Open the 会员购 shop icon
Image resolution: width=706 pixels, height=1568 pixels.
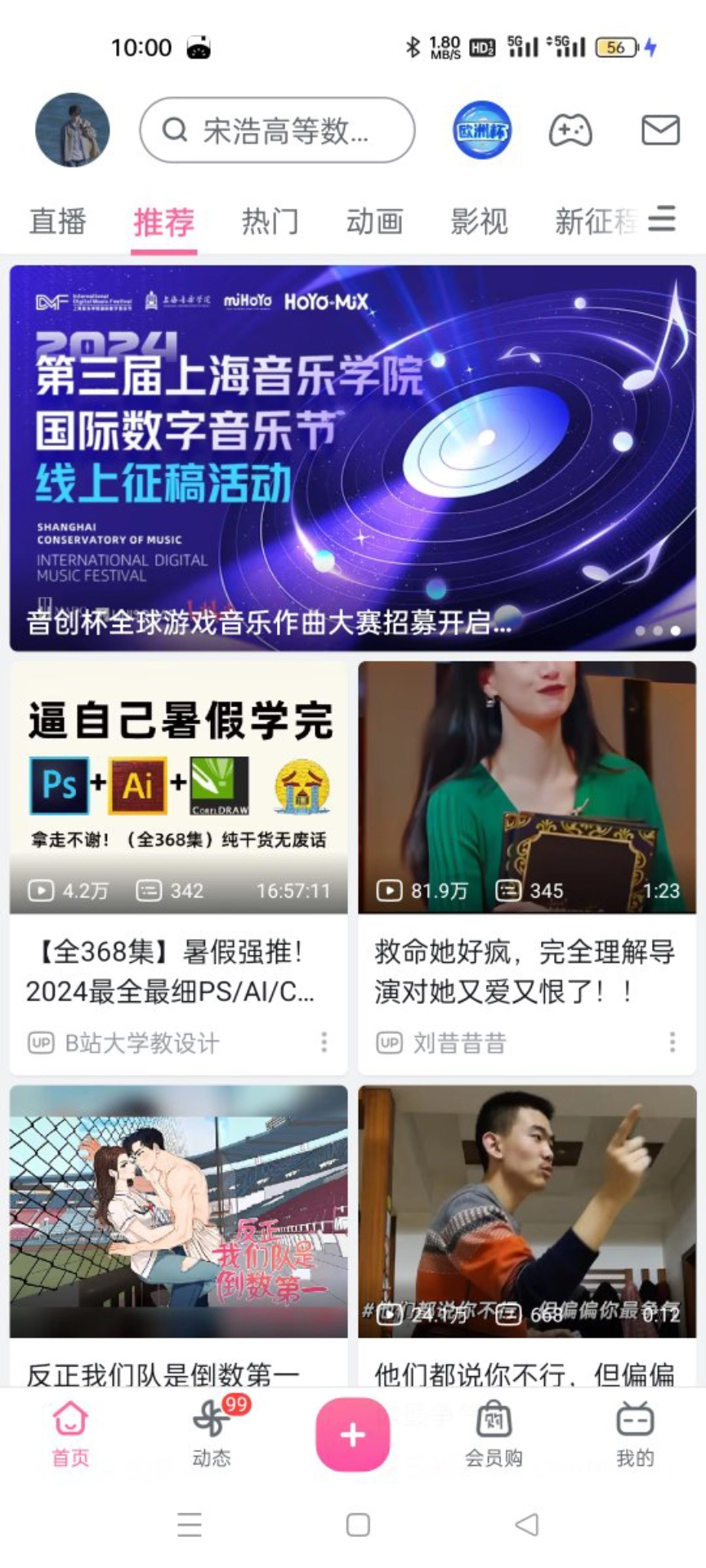tap(494, 1433)
